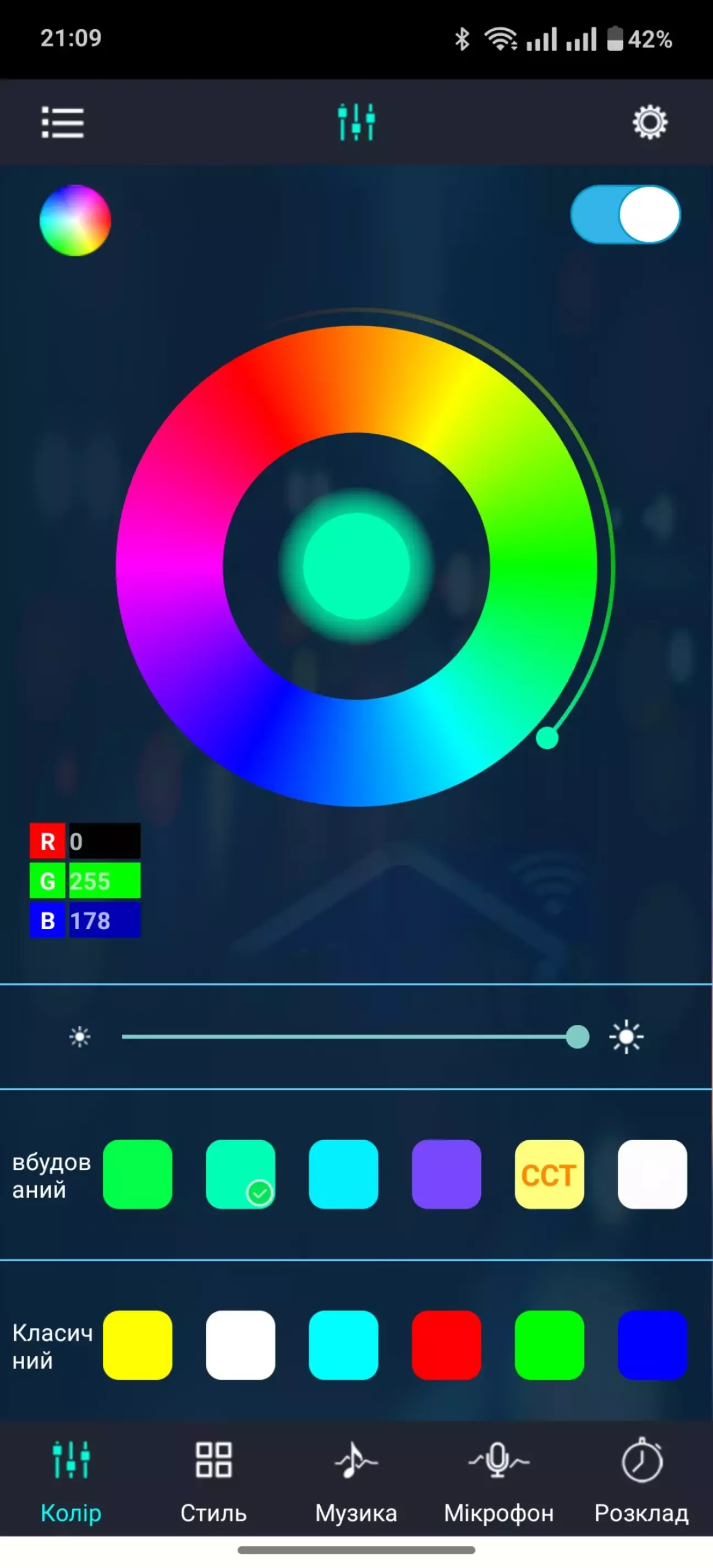Open the settings gear
The image size is (713, 1568).
pos(650,123)
